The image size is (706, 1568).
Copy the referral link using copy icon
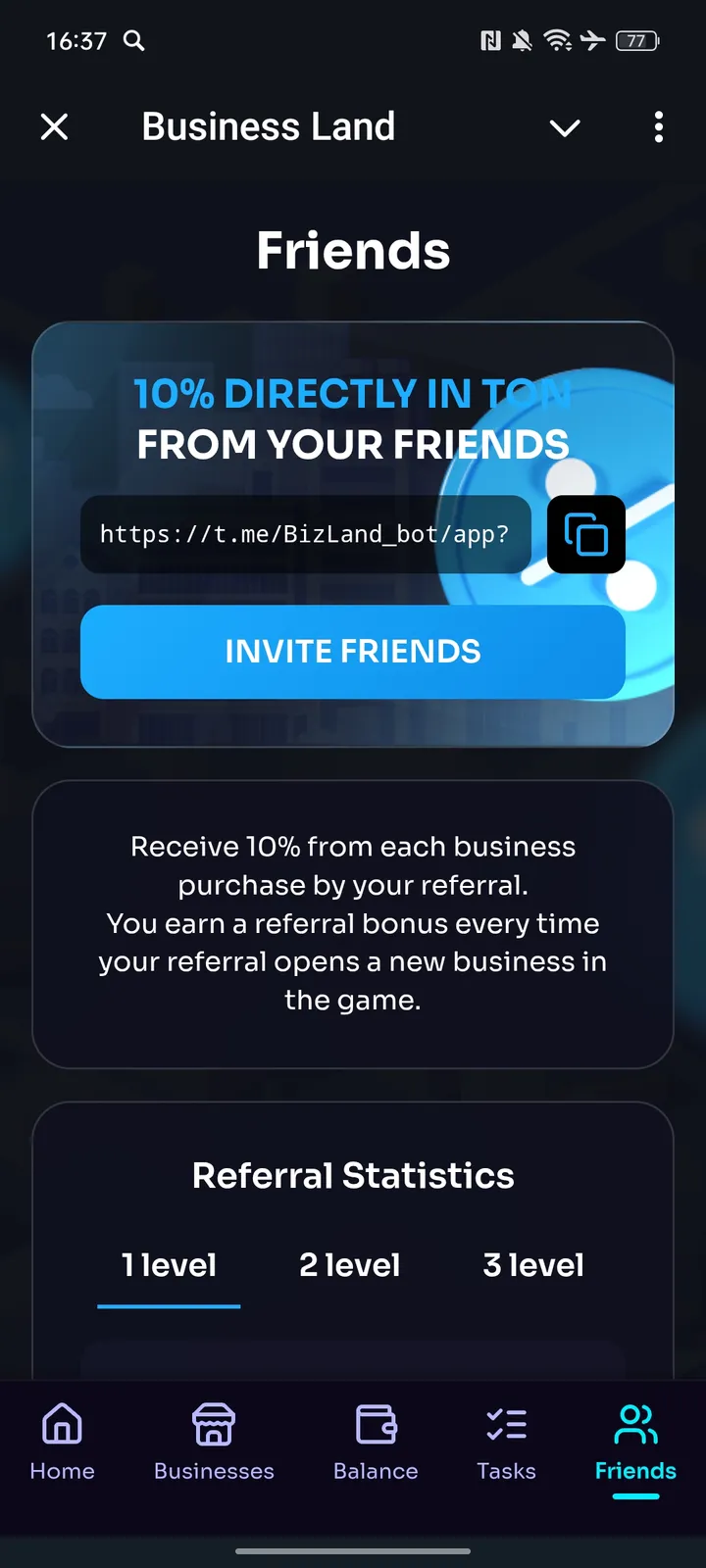(585, 534)
